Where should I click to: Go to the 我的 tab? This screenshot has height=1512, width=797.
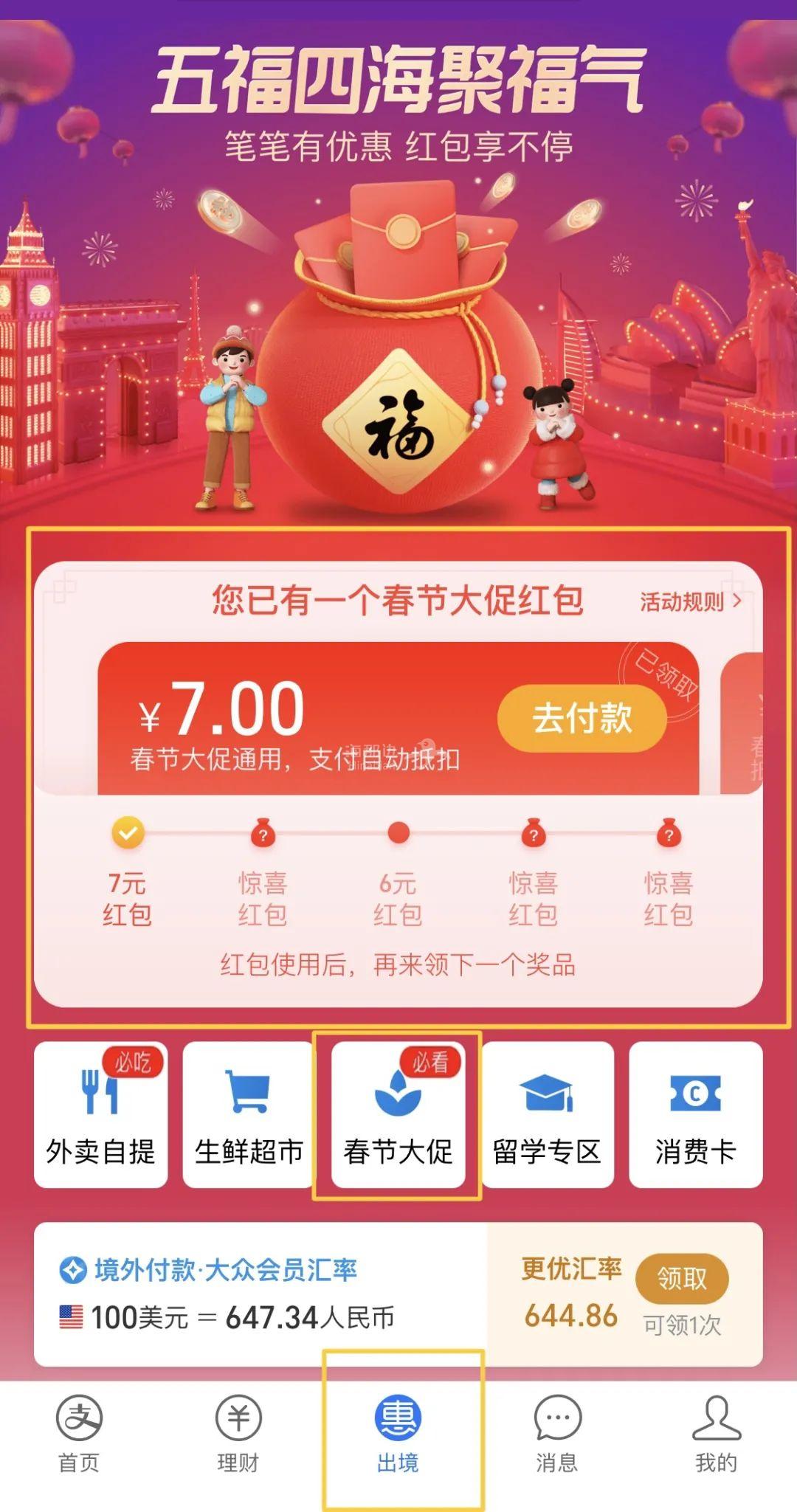tap(716, 1433)
